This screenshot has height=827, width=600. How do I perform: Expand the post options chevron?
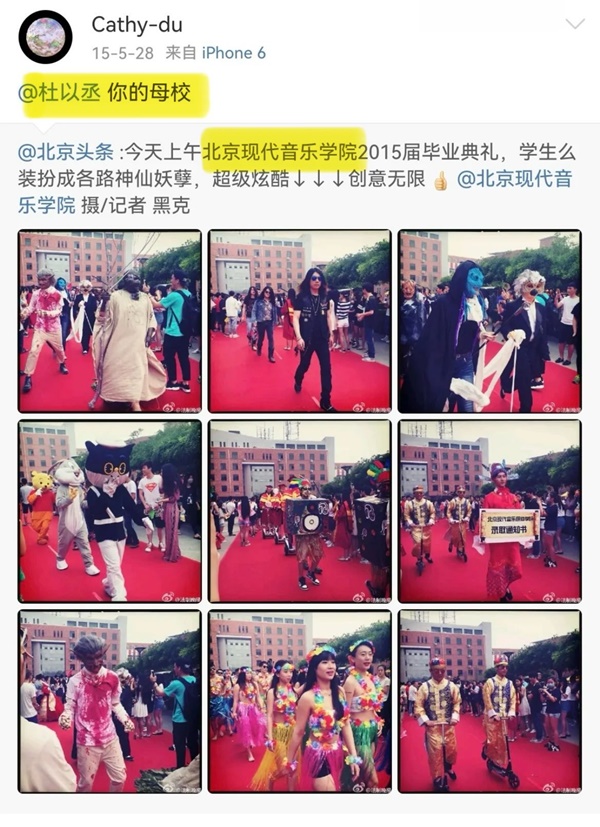574,24
